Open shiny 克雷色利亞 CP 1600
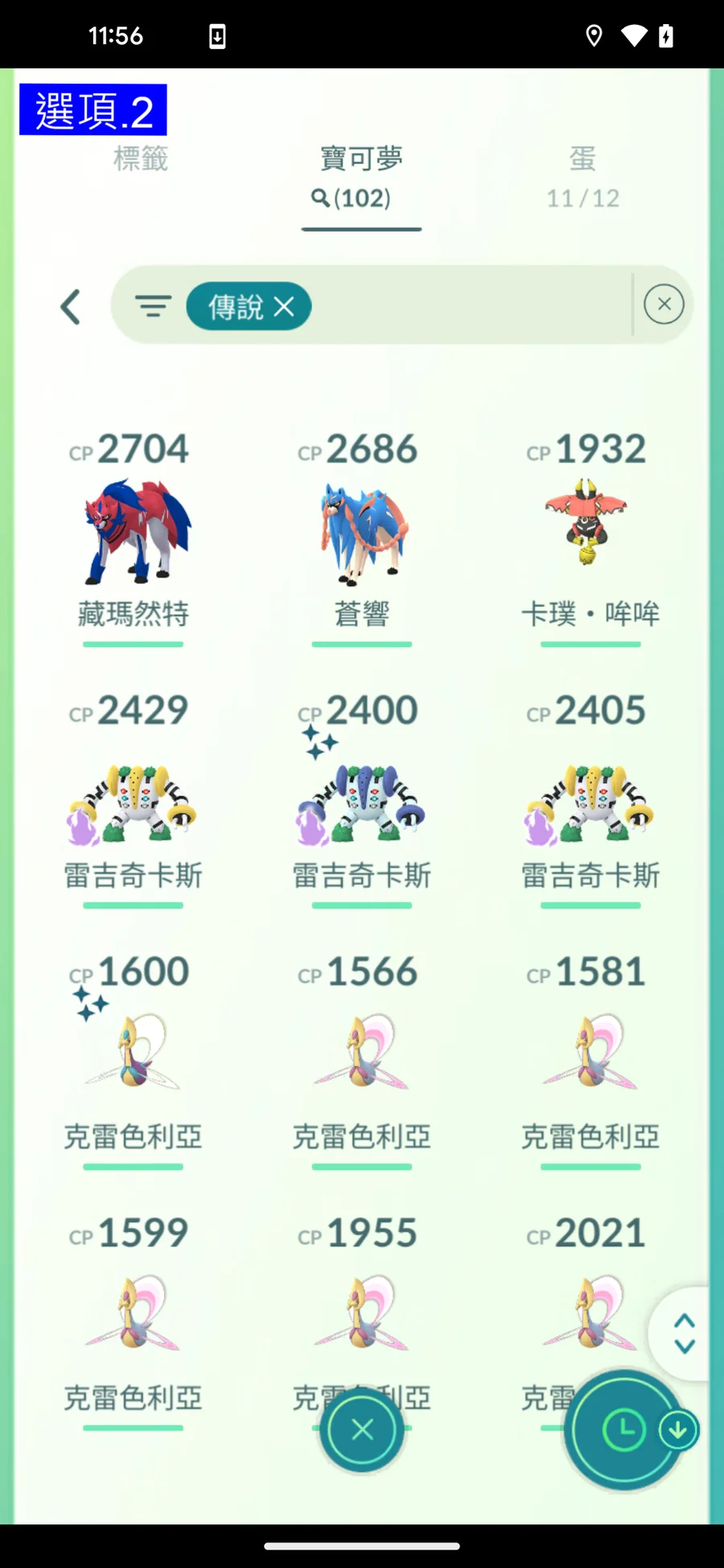The image size is (724, 1568). 133,1053
